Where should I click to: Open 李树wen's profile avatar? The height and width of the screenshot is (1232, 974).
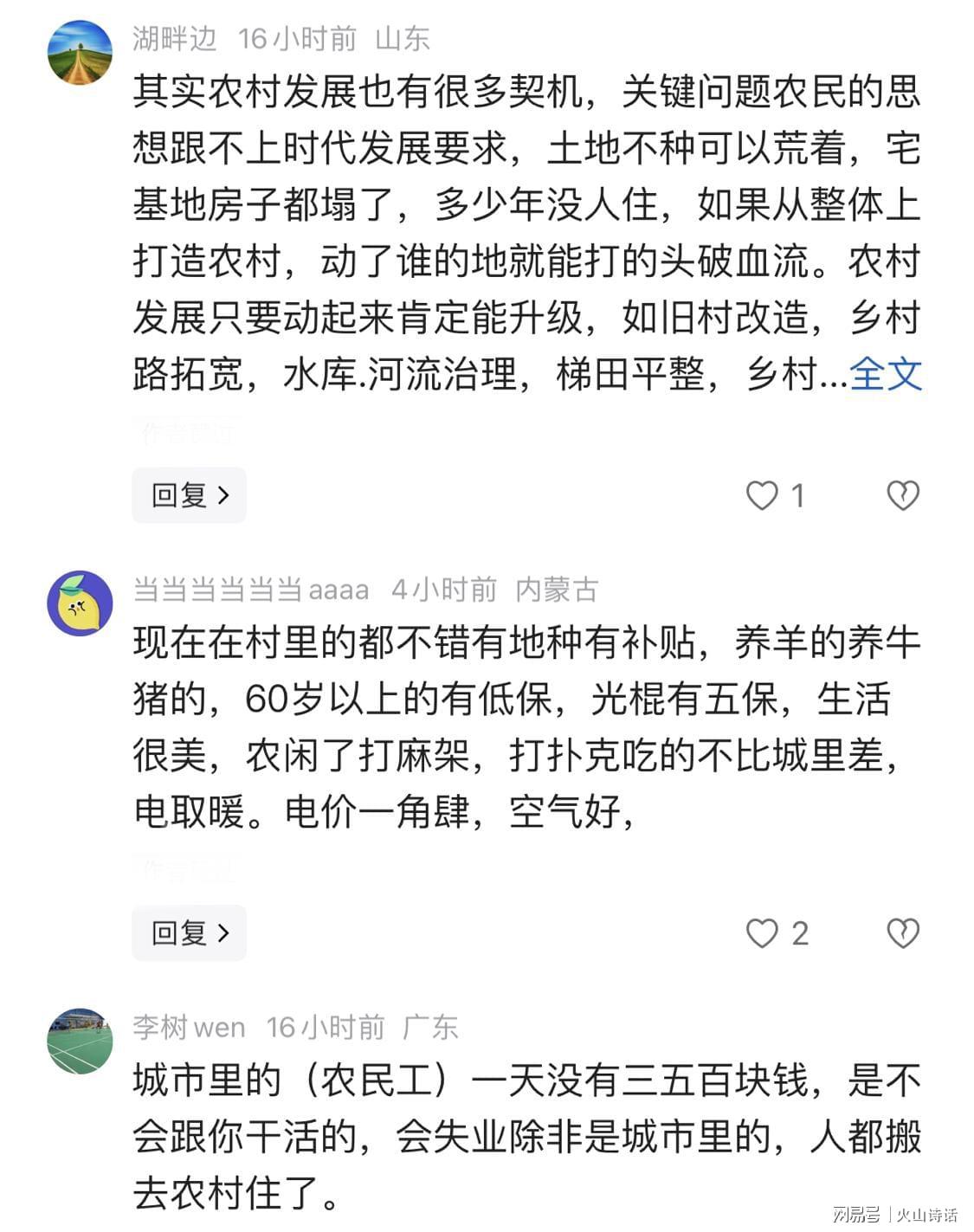coord(80,1041)
